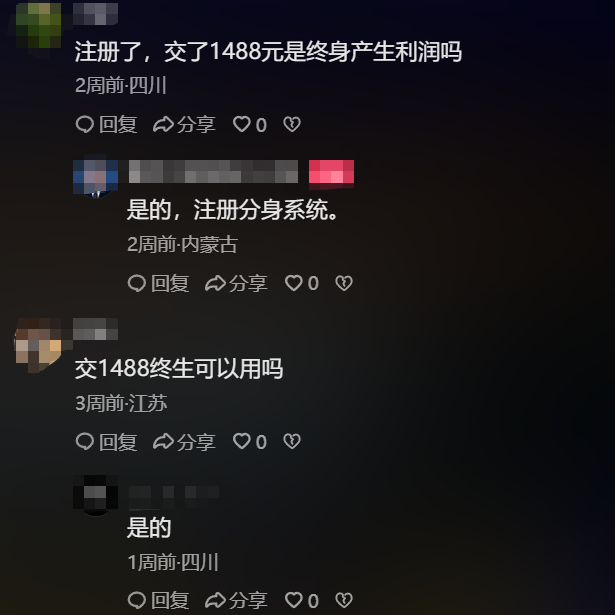Share the comment '是的，注册分身系统。'
The height and width of the screenshot is (615, 615).
pyautogui.click(x=236, y=284)
